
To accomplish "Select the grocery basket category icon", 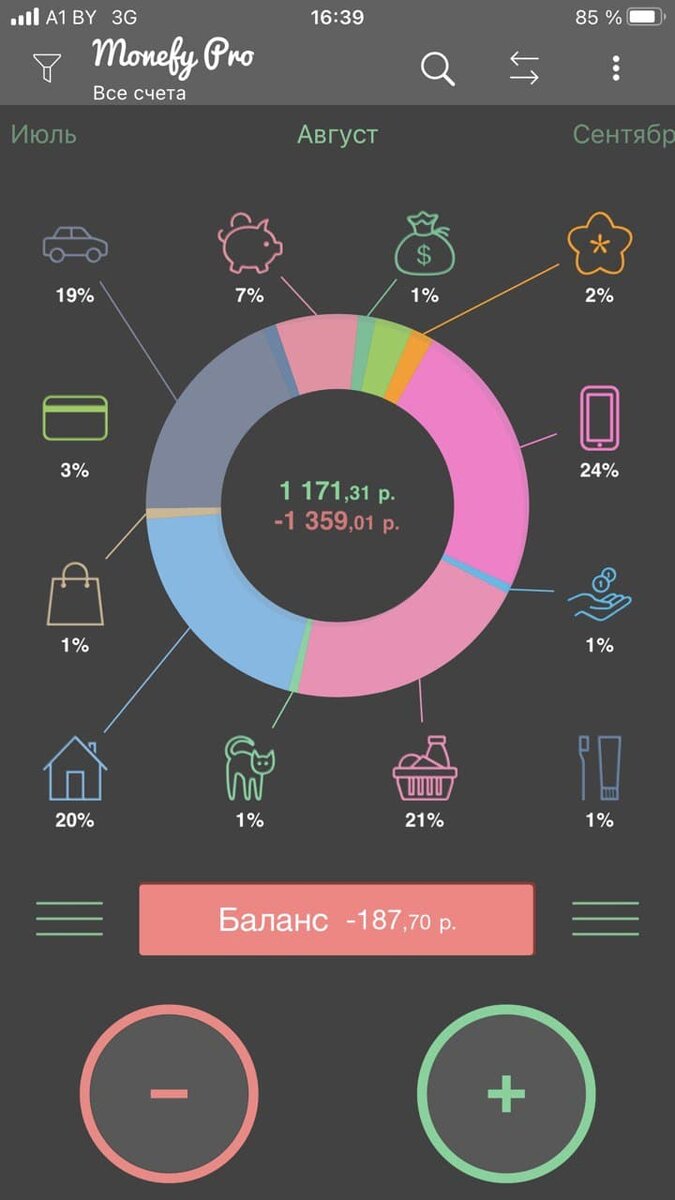I will click(x=424, y=768).
